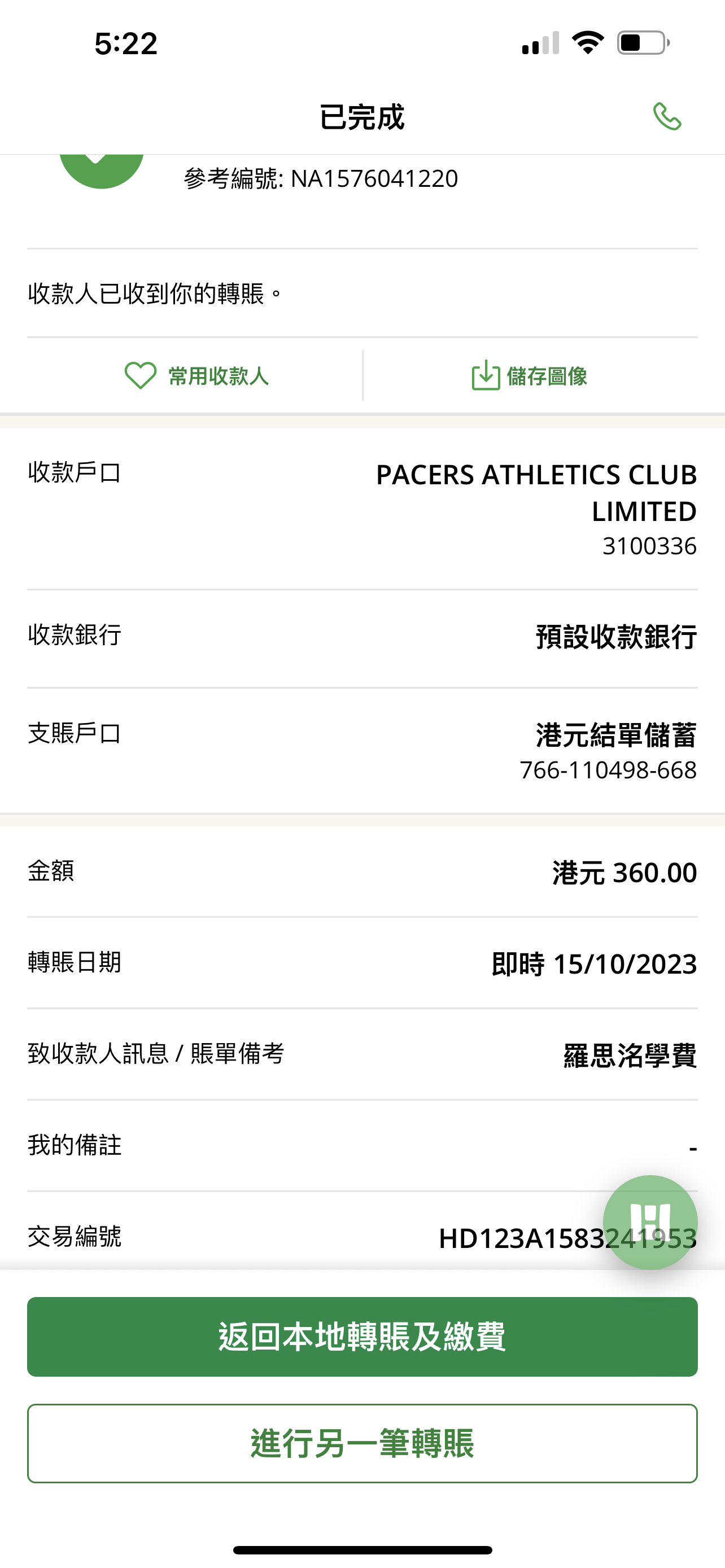Viewport: 725px width, 1568px height.
Task: Save receipt via 儲存圖像
Action: (x=529, y=375)
